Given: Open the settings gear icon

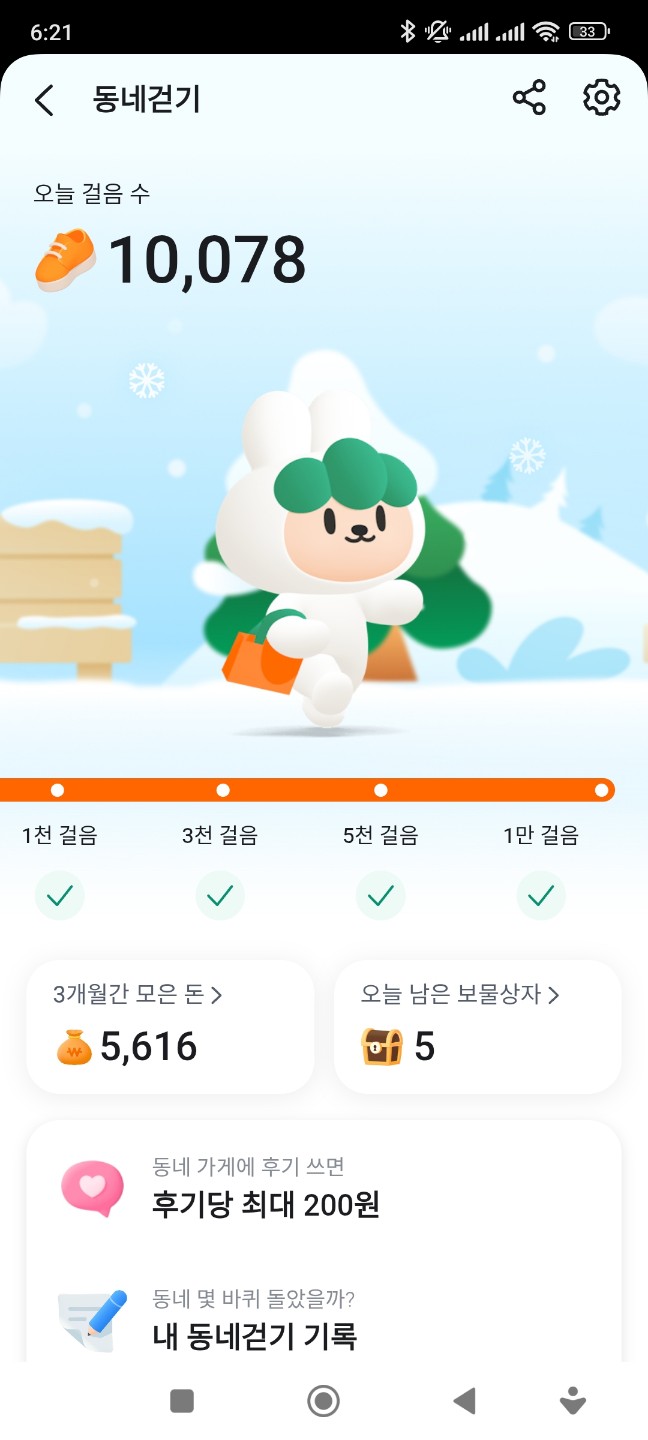Looking at the screenshot, I should coord(601,98).
